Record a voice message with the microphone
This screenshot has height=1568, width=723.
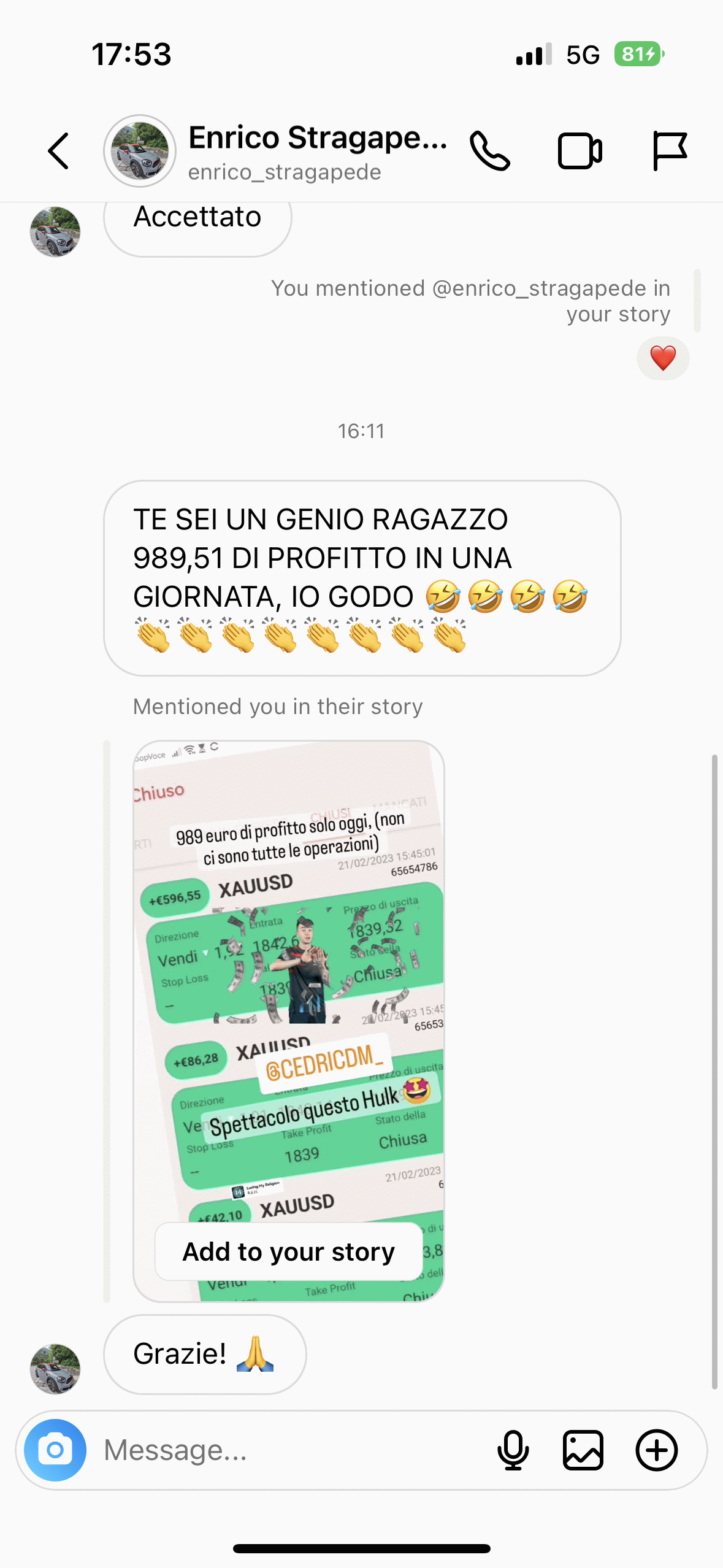tap(513, 1450)
